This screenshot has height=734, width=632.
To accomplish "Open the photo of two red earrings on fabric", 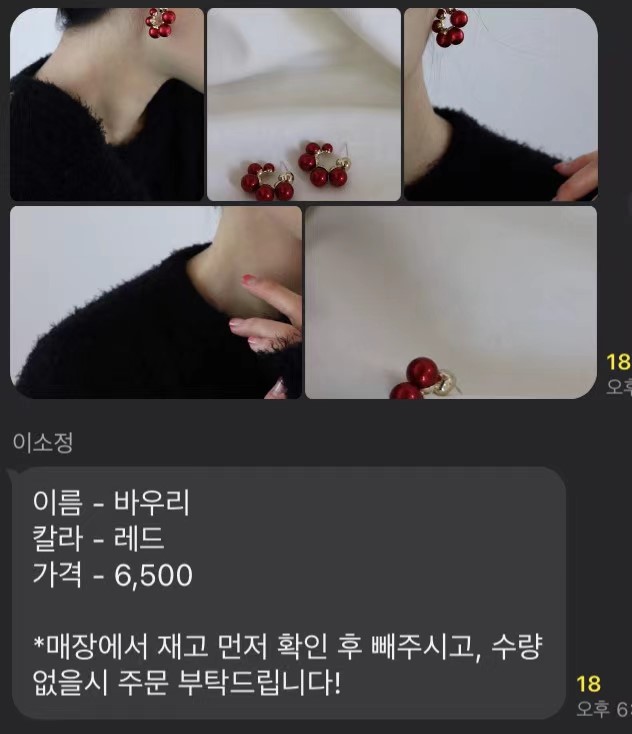I will coord(303,104).
